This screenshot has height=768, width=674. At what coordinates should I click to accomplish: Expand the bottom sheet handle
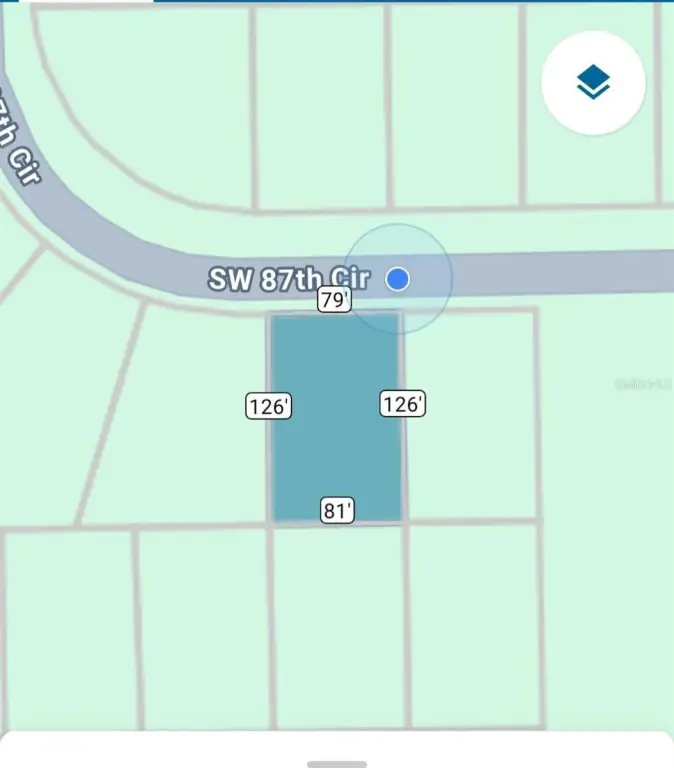coord(336,763)
